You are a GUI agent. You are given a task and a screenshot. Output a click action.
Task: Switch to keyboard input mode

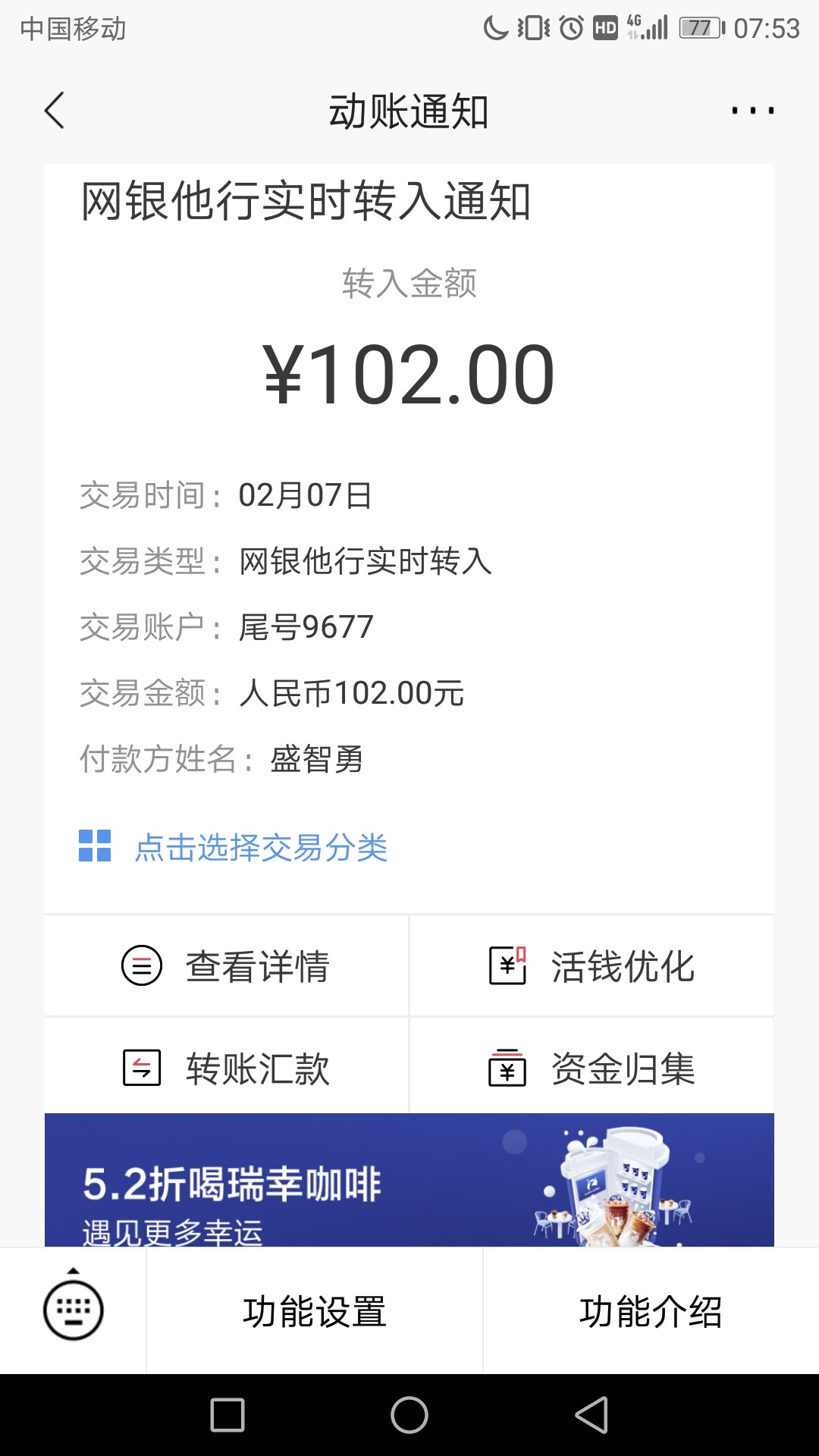point(73,1309)
